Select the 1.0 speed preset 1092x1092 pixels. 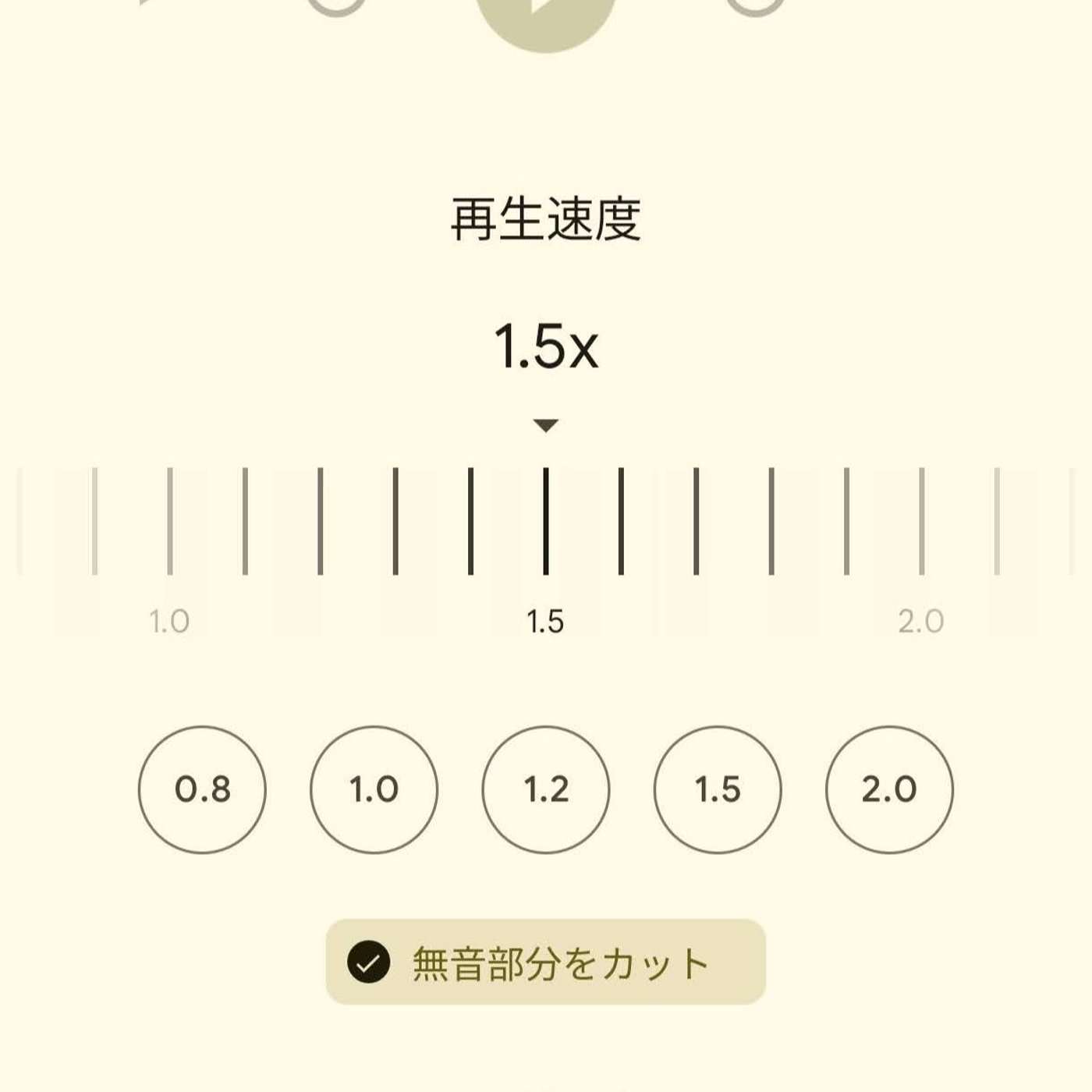point(374,789)
